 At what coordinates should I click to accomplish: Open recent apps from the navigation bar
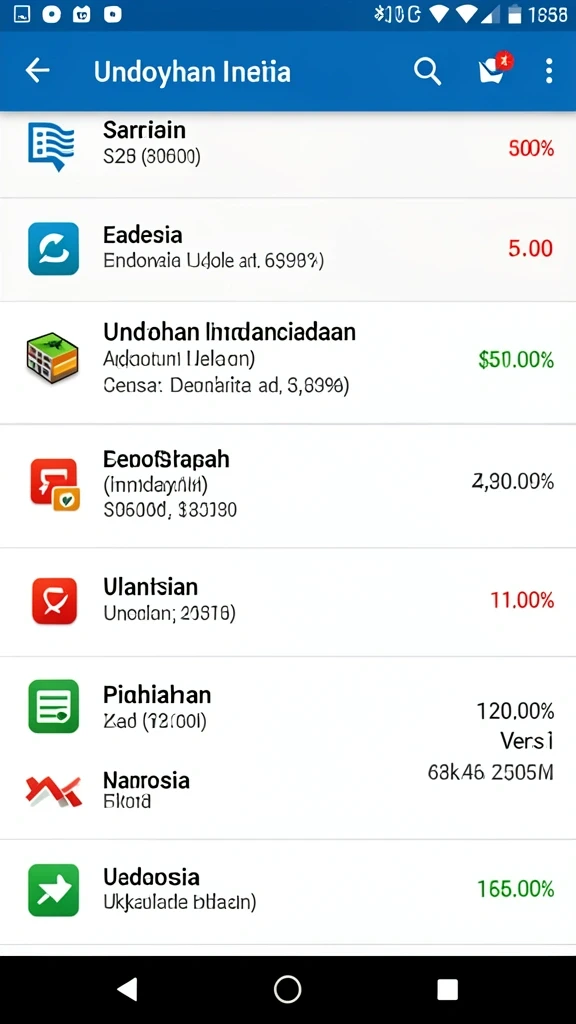(447, 989)
